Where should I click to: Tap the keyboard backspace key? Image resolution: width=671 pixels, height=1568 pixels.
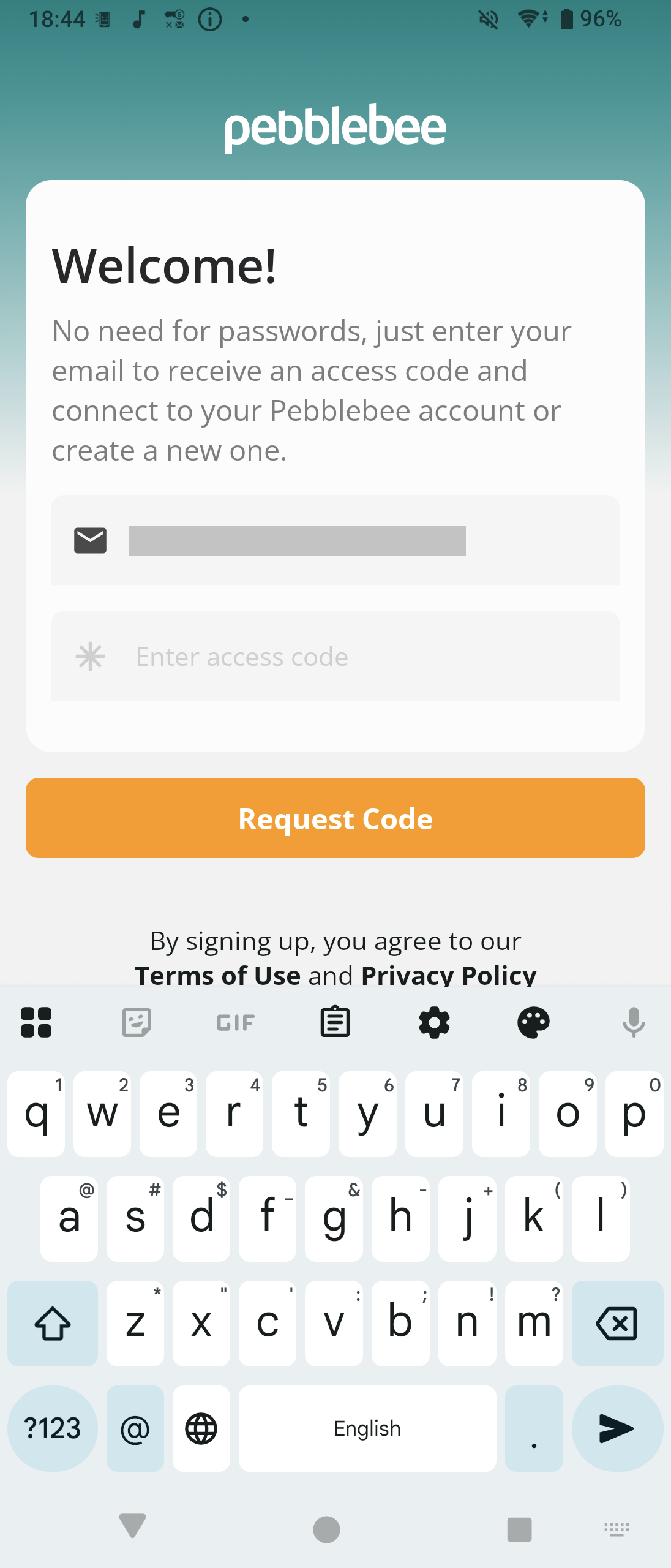pyautogui.click(x=617, y=1324)
